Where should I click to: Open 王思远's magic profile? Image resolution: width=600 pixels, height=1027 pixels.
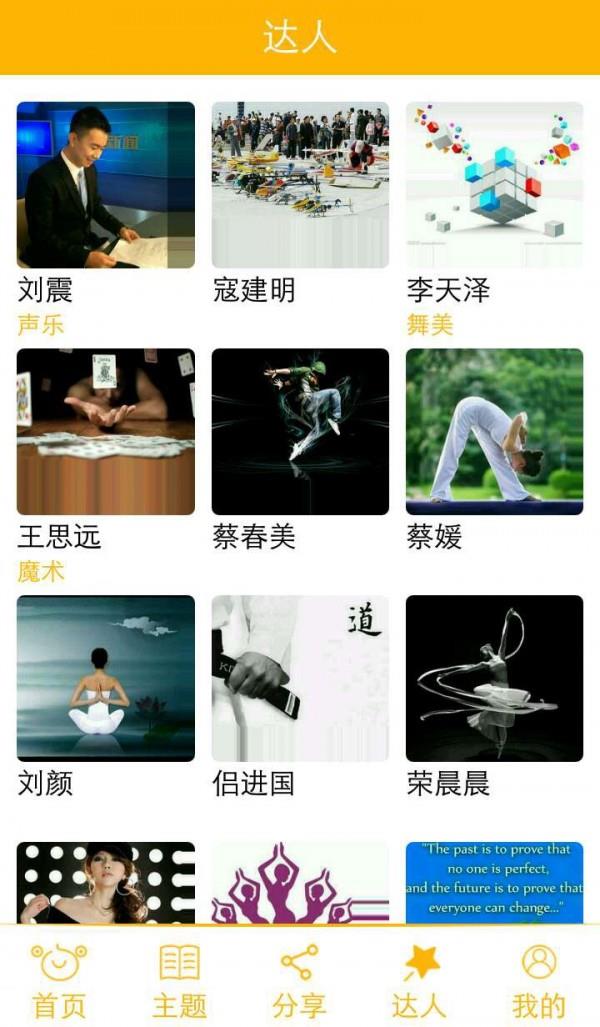coord(106,431)
